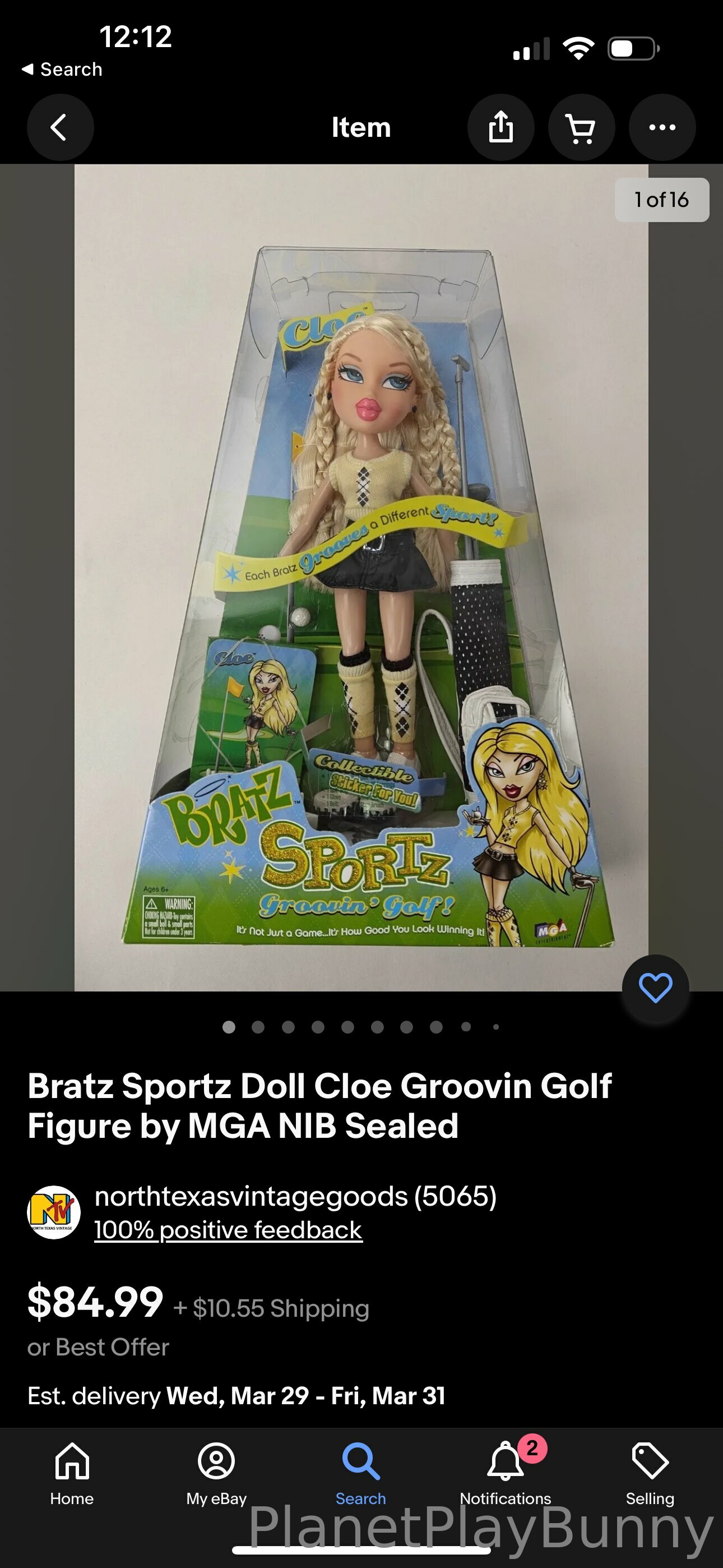Open the shopping cart

pyautogui.click(x=581, y=128)
